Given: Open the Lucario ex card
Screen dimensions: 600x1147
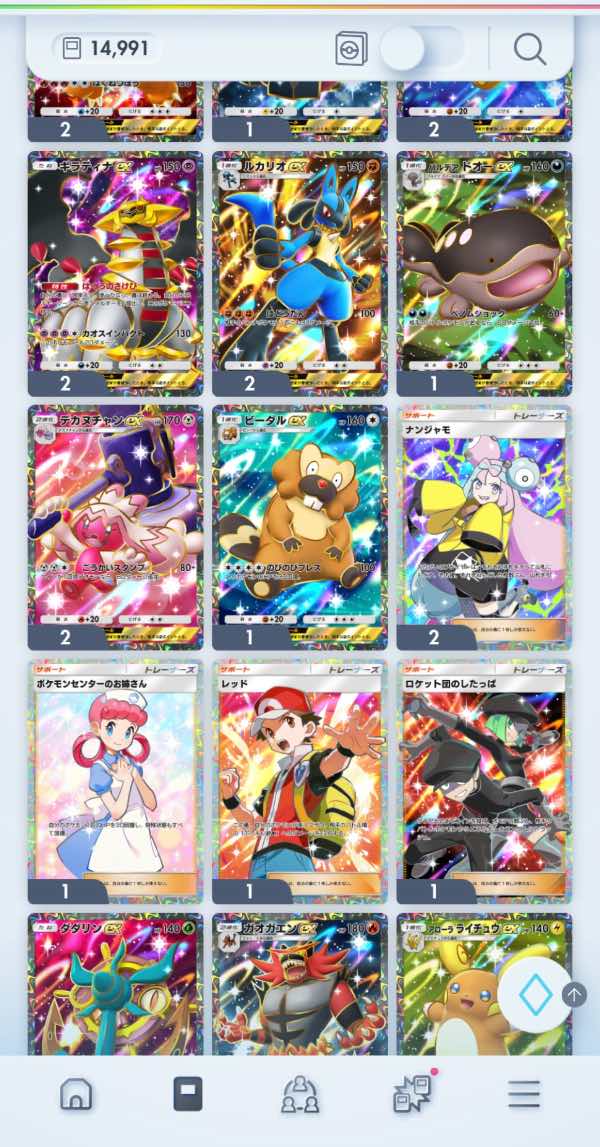Looking at the screenshot, I should pyautogui.click(x=300, y=274).
